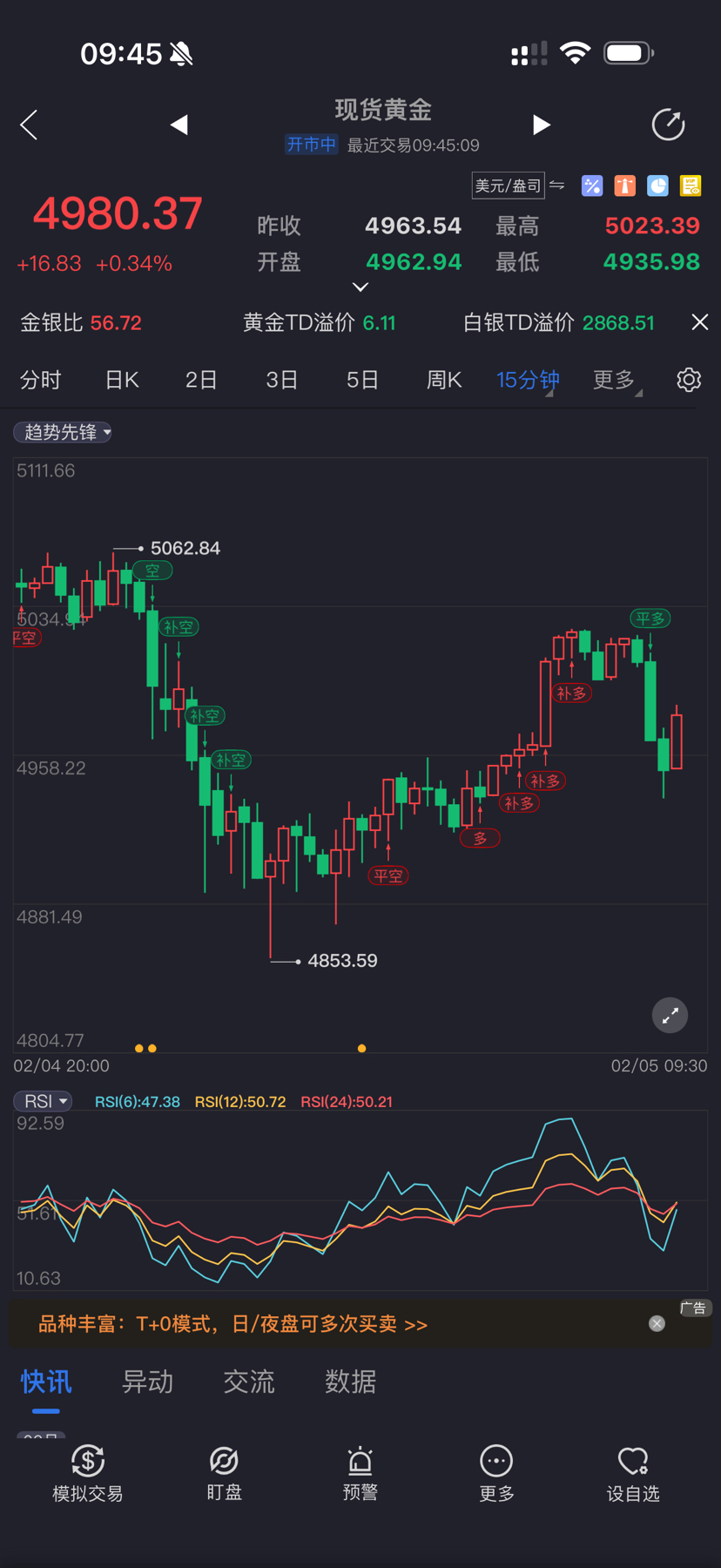Set a price alert with 预警
Screen dimensions: 721x1568
[x=360, y=1472]
